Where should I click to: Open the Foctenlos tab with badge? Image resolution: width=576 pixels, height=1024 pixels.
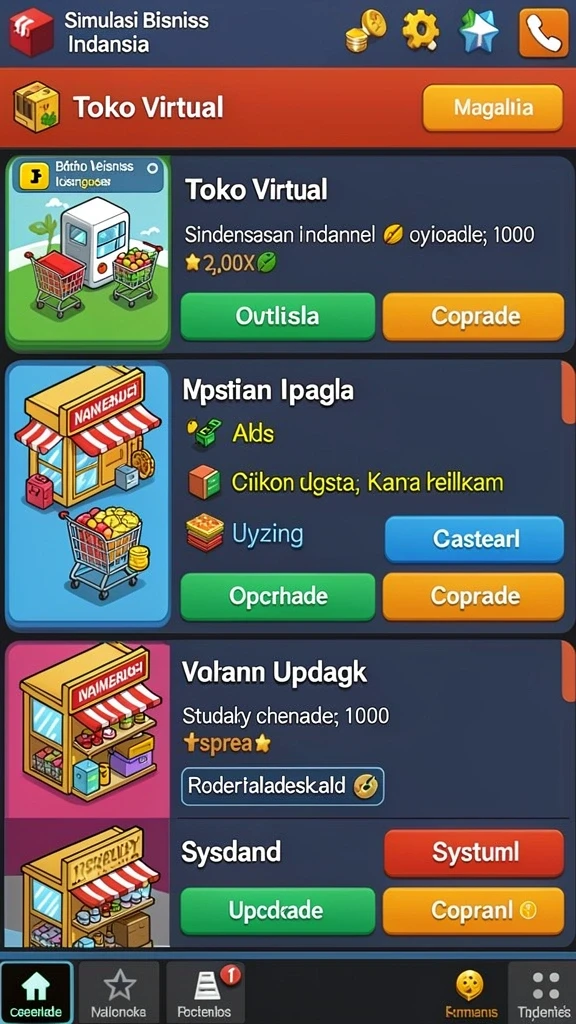[x=205, y=993]
